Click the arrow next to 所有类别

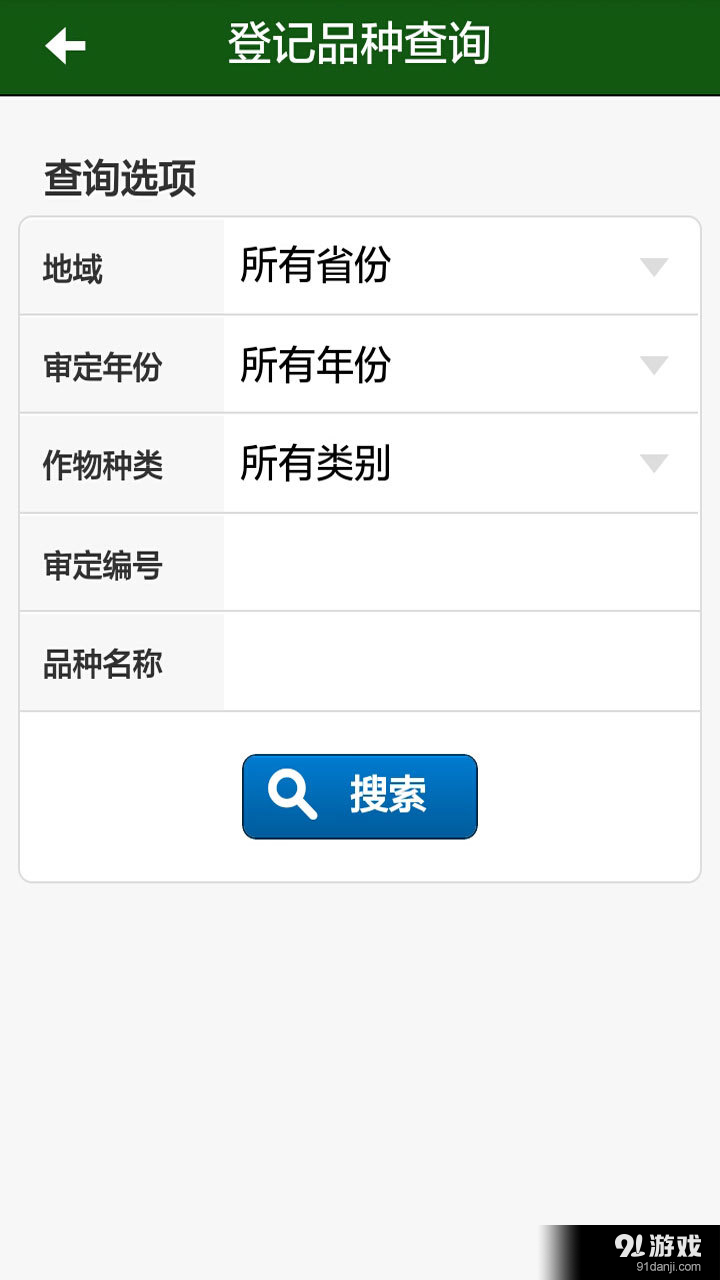pos(652,463)
